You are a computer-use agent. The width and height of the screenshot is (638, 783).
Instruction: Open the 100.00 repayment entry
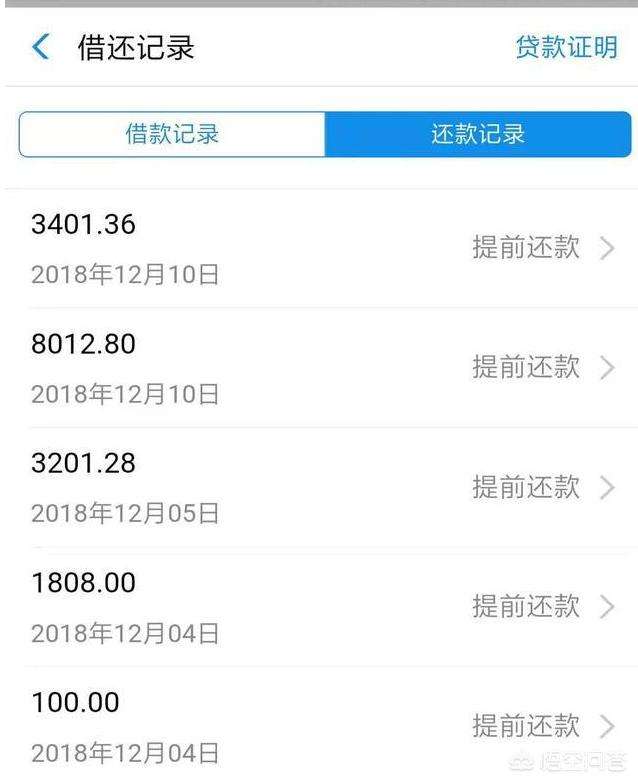coord(320,726)
